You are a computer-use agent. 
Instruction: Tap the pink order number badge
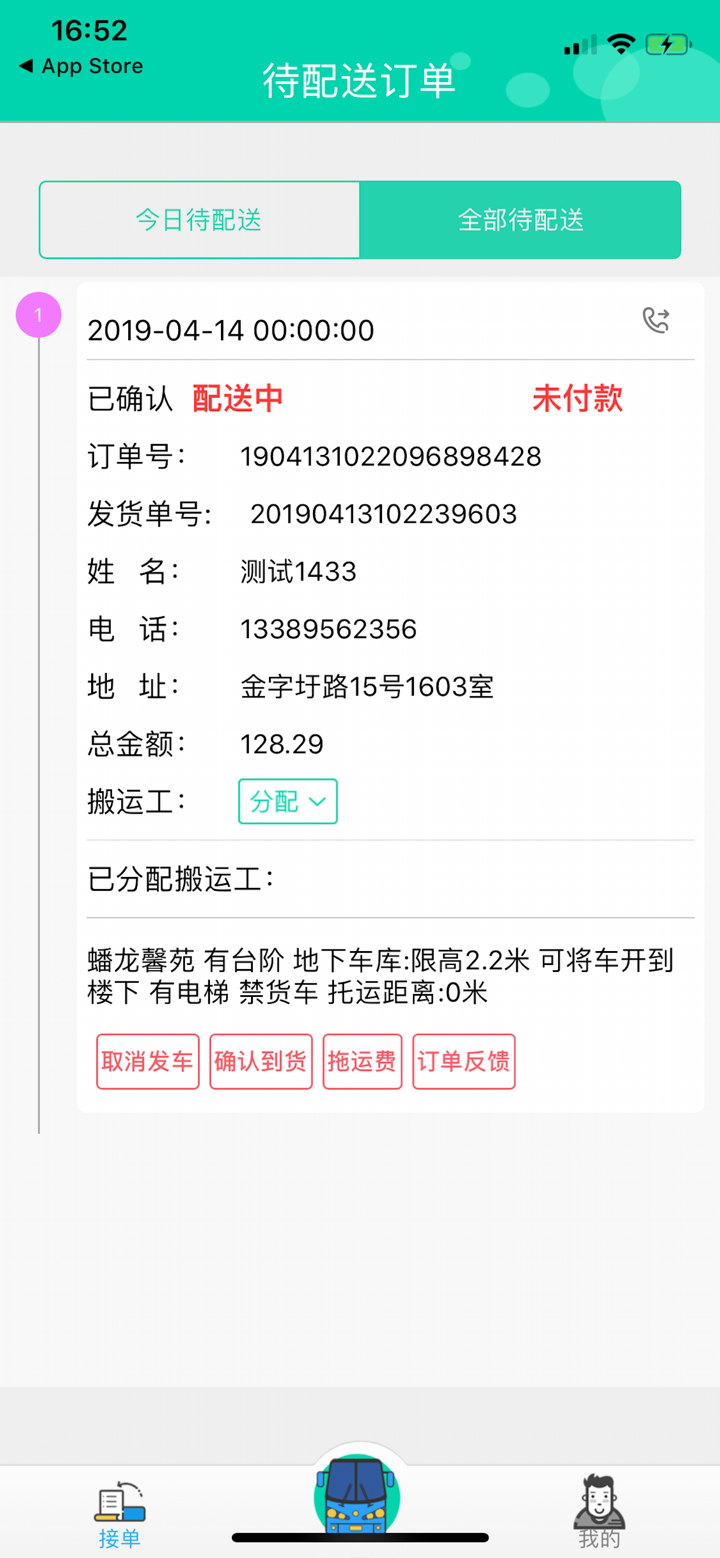pos(40,313)
